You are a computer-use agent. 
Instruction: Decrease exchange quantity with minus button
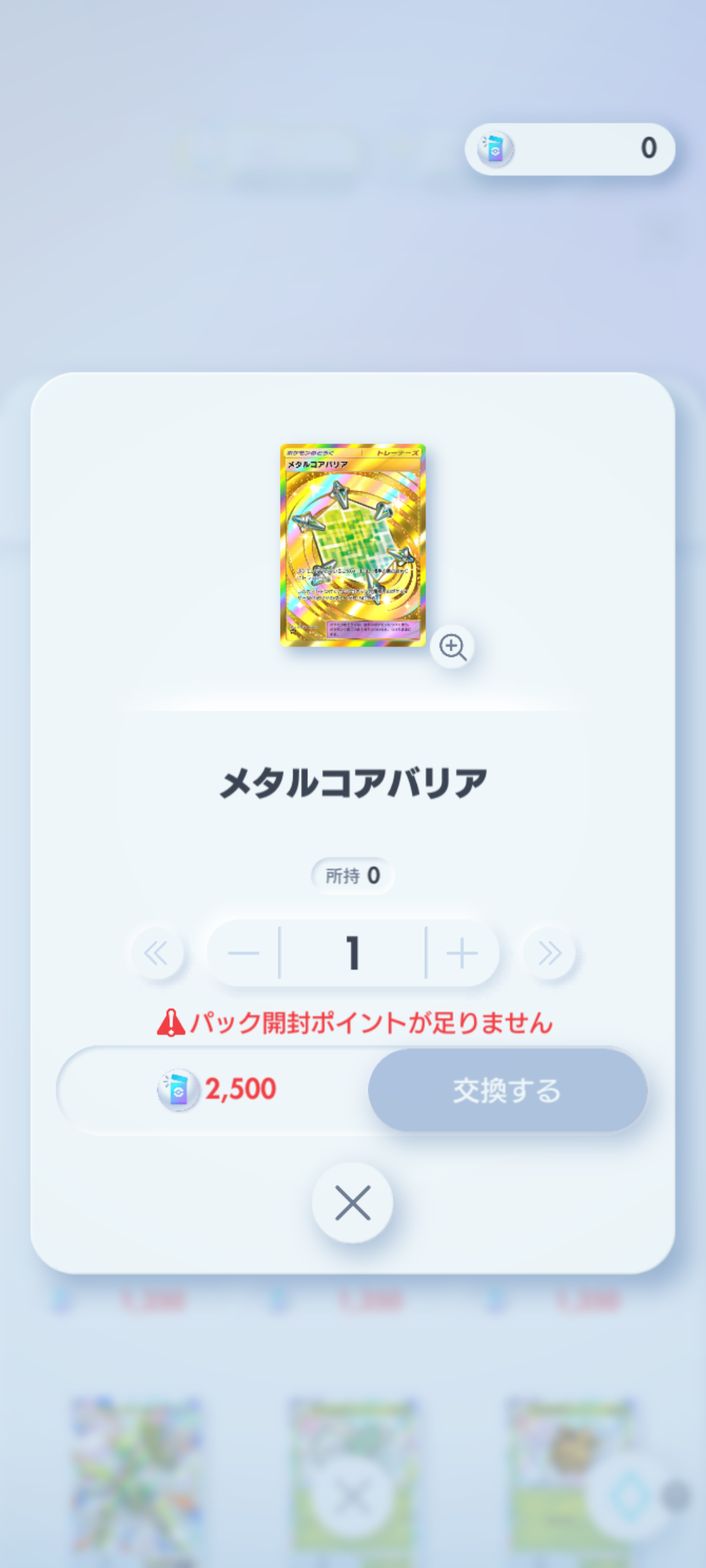(x=244, y=953)
